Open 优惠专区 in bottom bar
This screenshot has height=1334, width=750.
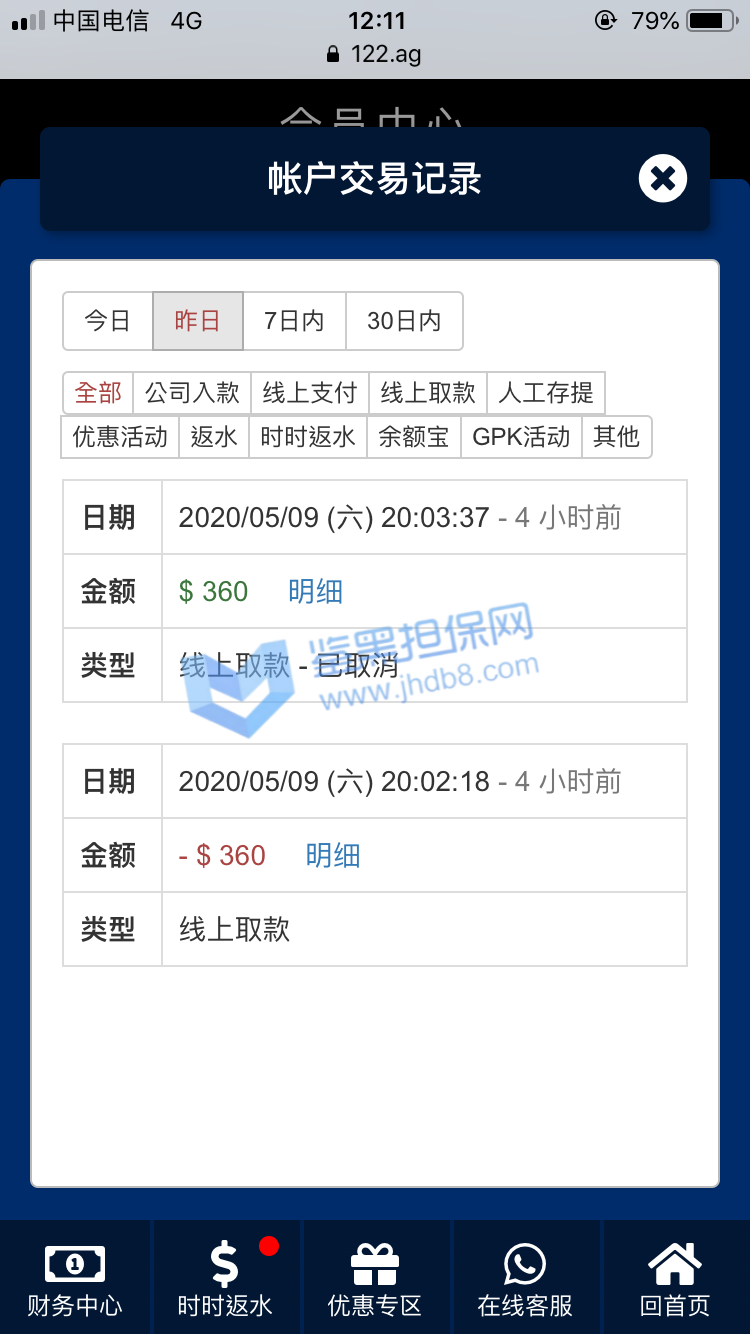(375, 1280)
